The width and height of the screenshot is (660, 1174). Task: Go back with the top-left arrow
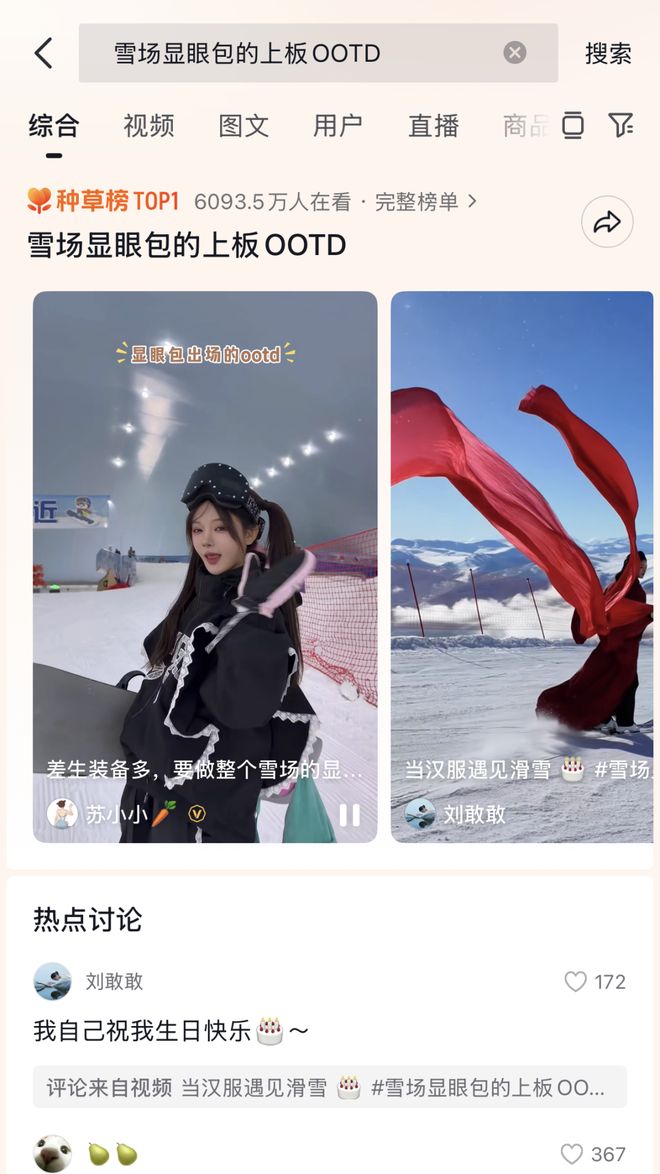click(x=43, y=53)
